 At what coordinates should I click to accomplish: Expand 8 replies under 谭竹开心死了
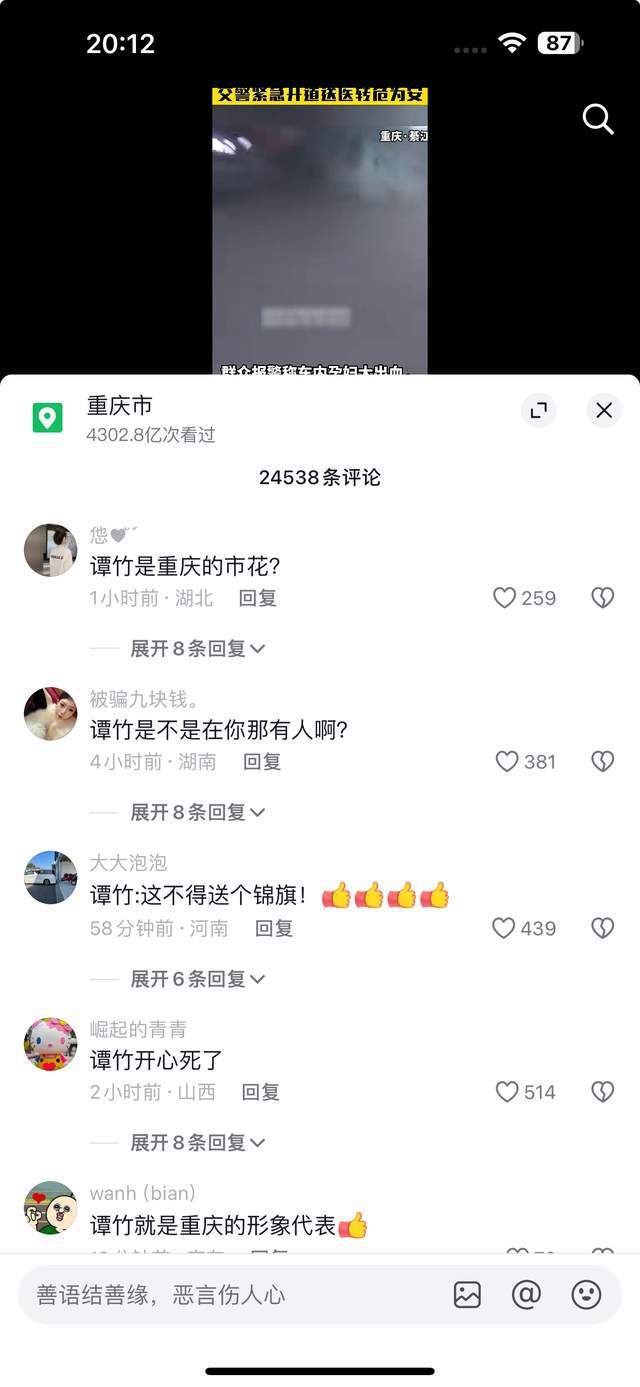point(197,1142)
